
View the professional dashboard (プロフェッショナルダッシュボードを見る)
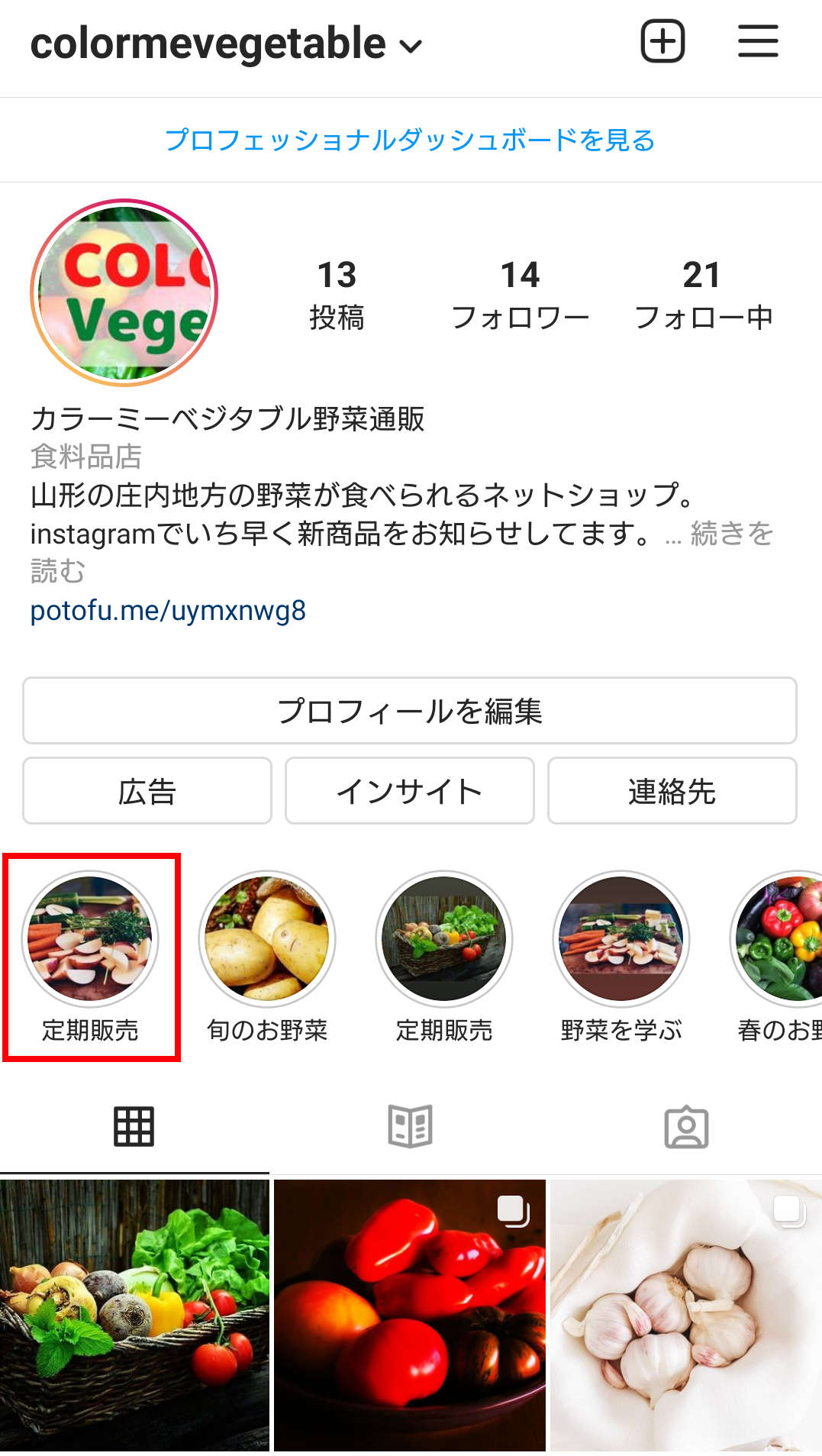pyautogui.click(x=411, y=140)
